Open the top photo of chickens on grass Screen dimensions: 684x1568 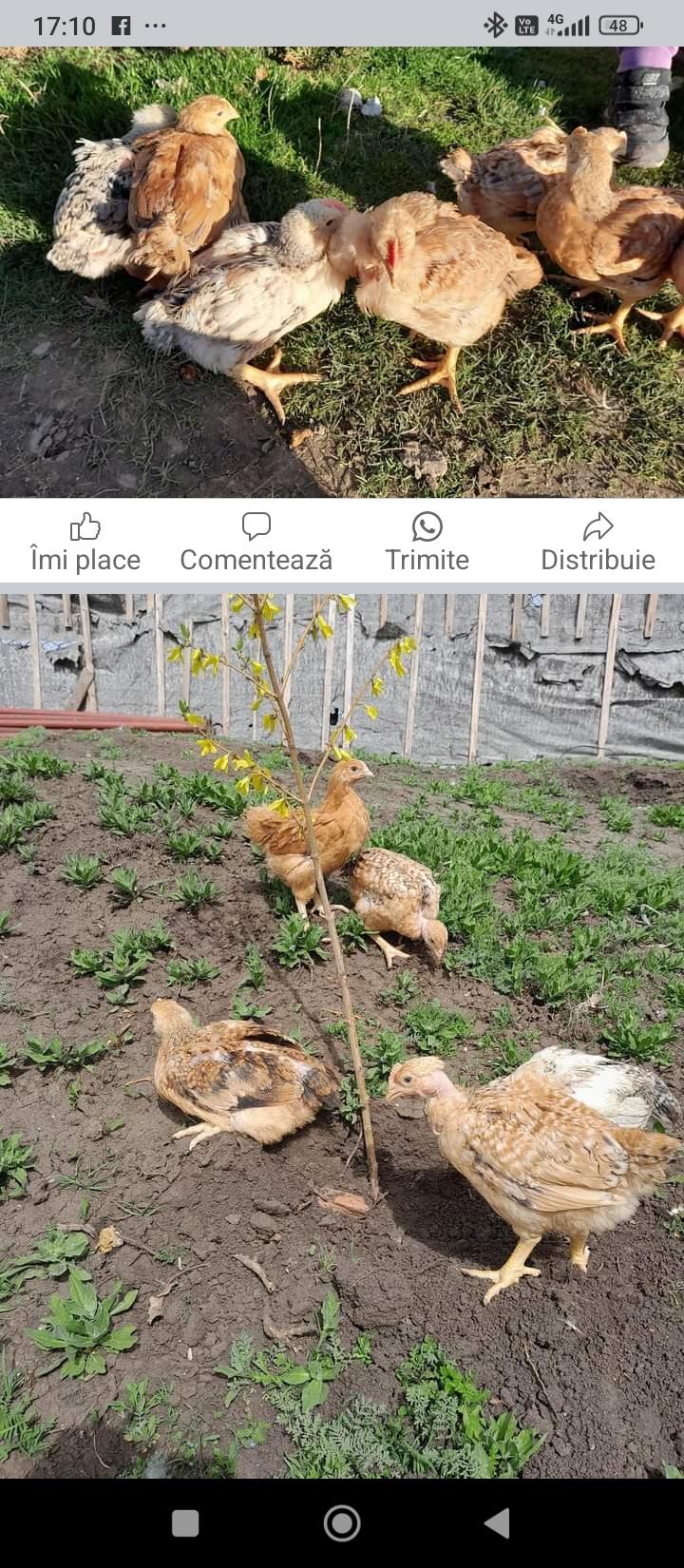(x=342, y=272)
